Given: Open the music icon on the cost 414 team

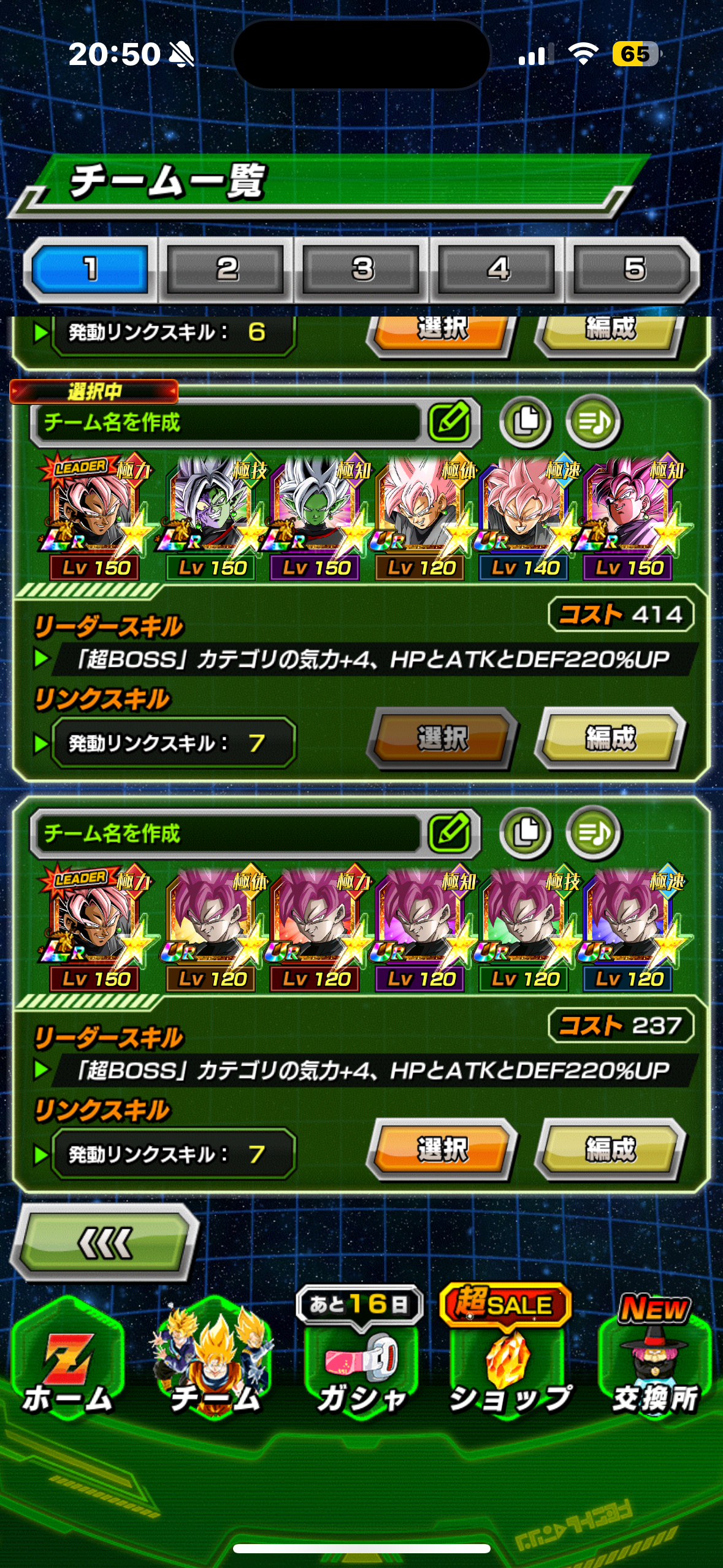Looking at the screenshot, I should pos(593,421).
